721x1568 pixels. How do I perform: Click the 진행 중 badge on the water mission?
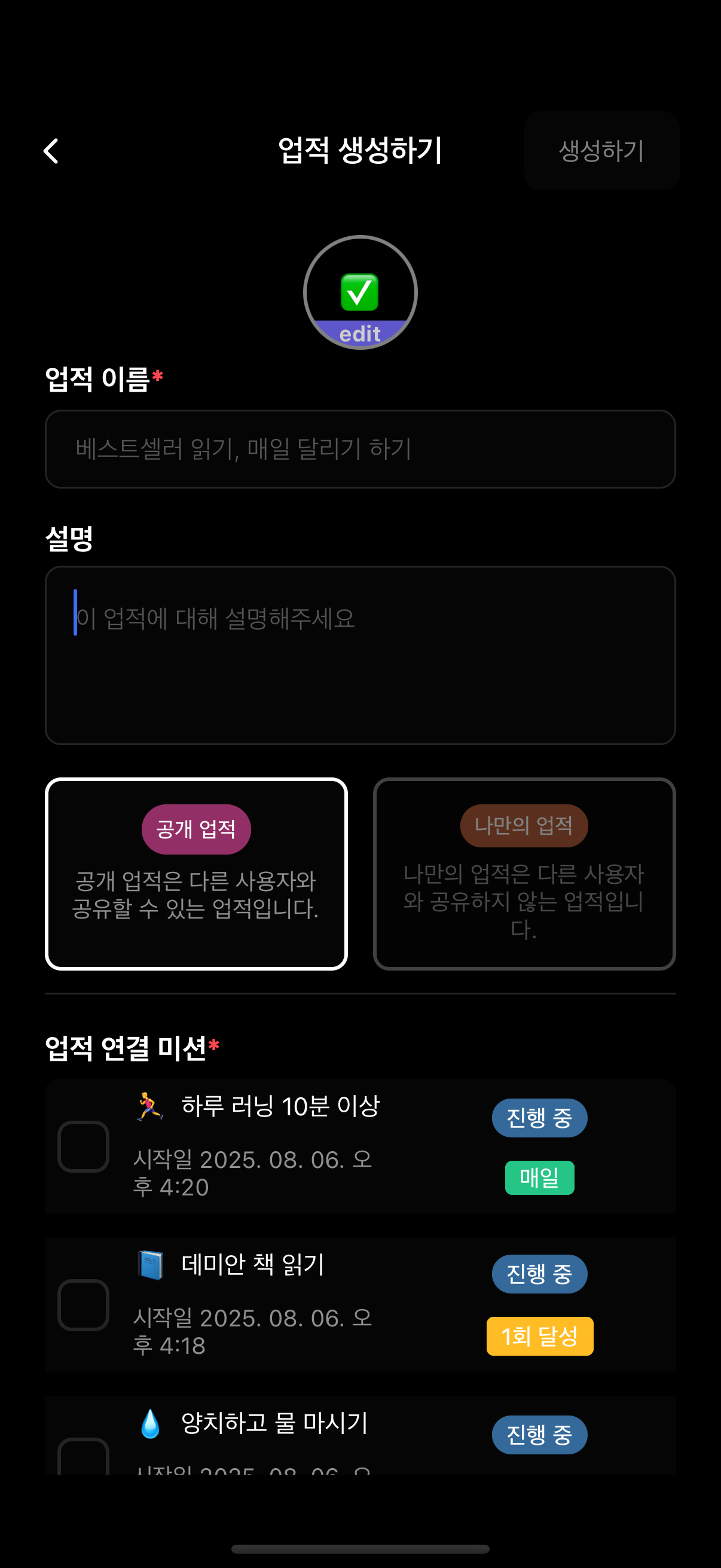pos(539,1435)
